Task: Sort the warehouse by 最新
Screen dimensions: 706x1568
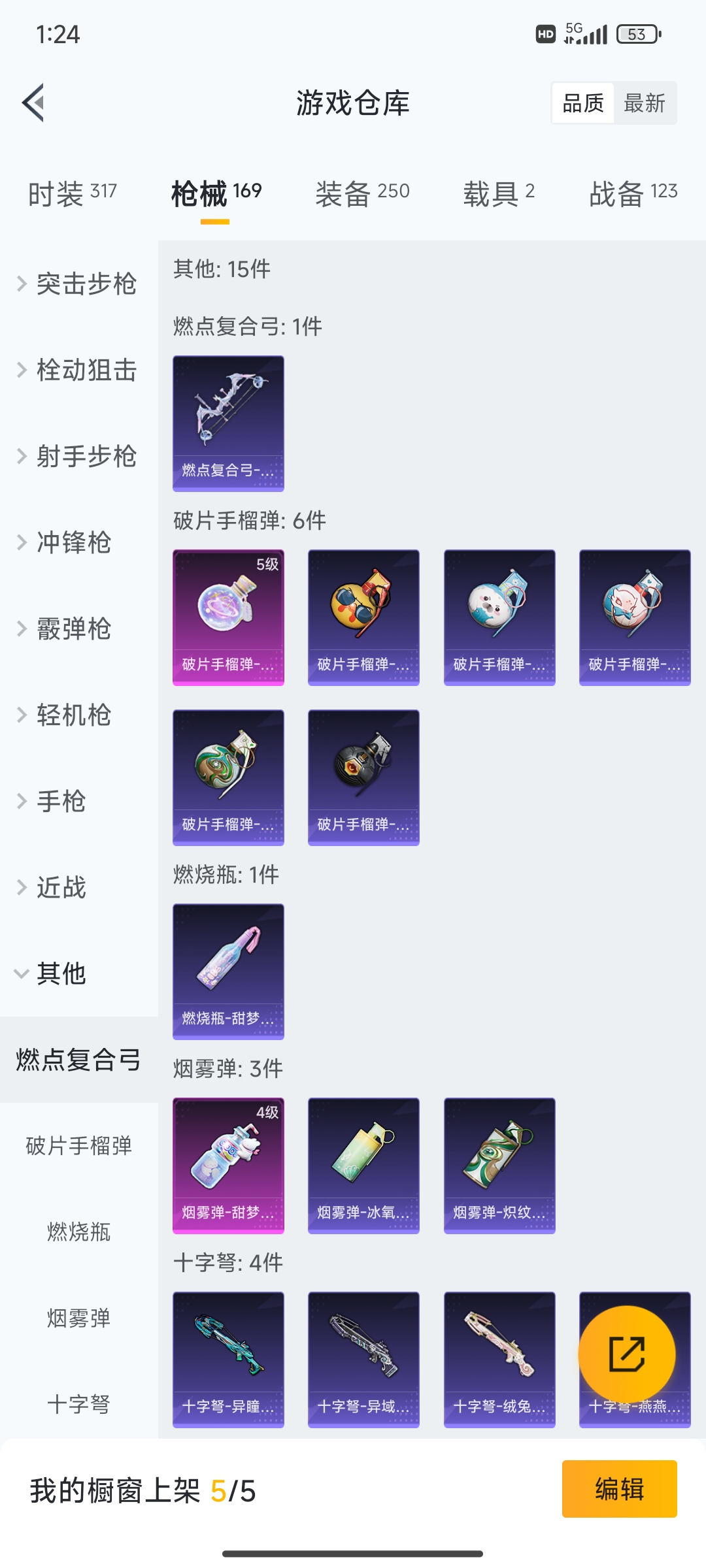Action: [x=644, y=103]
